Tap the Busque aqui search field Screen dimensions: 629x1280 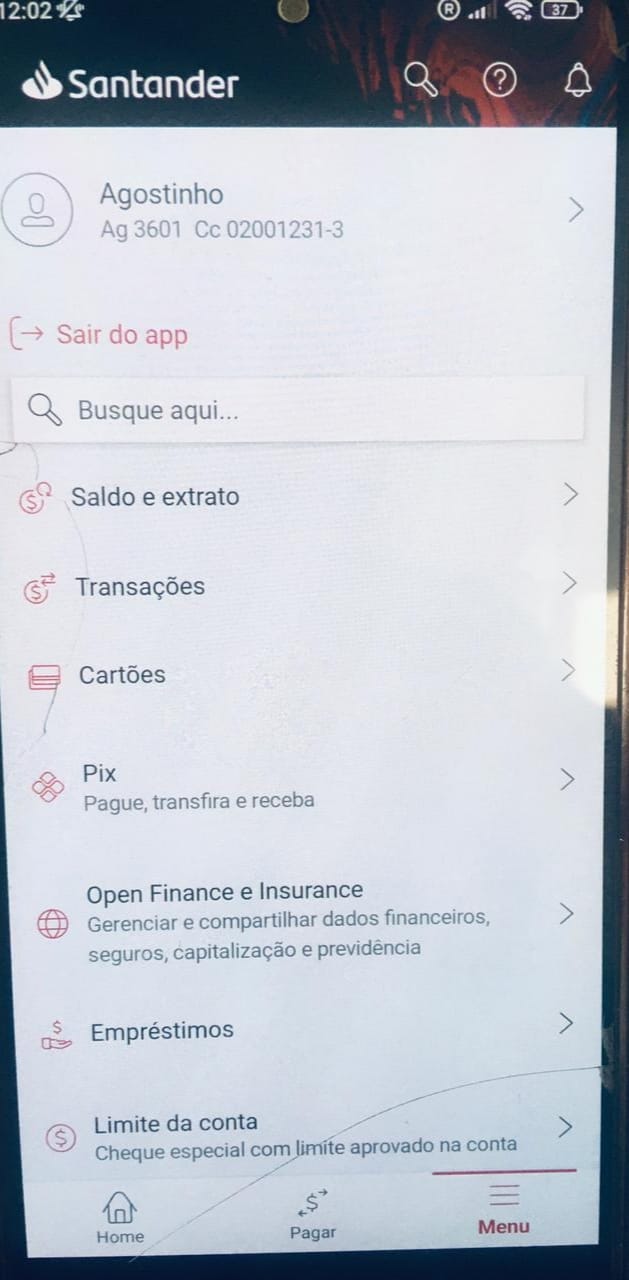298,410
